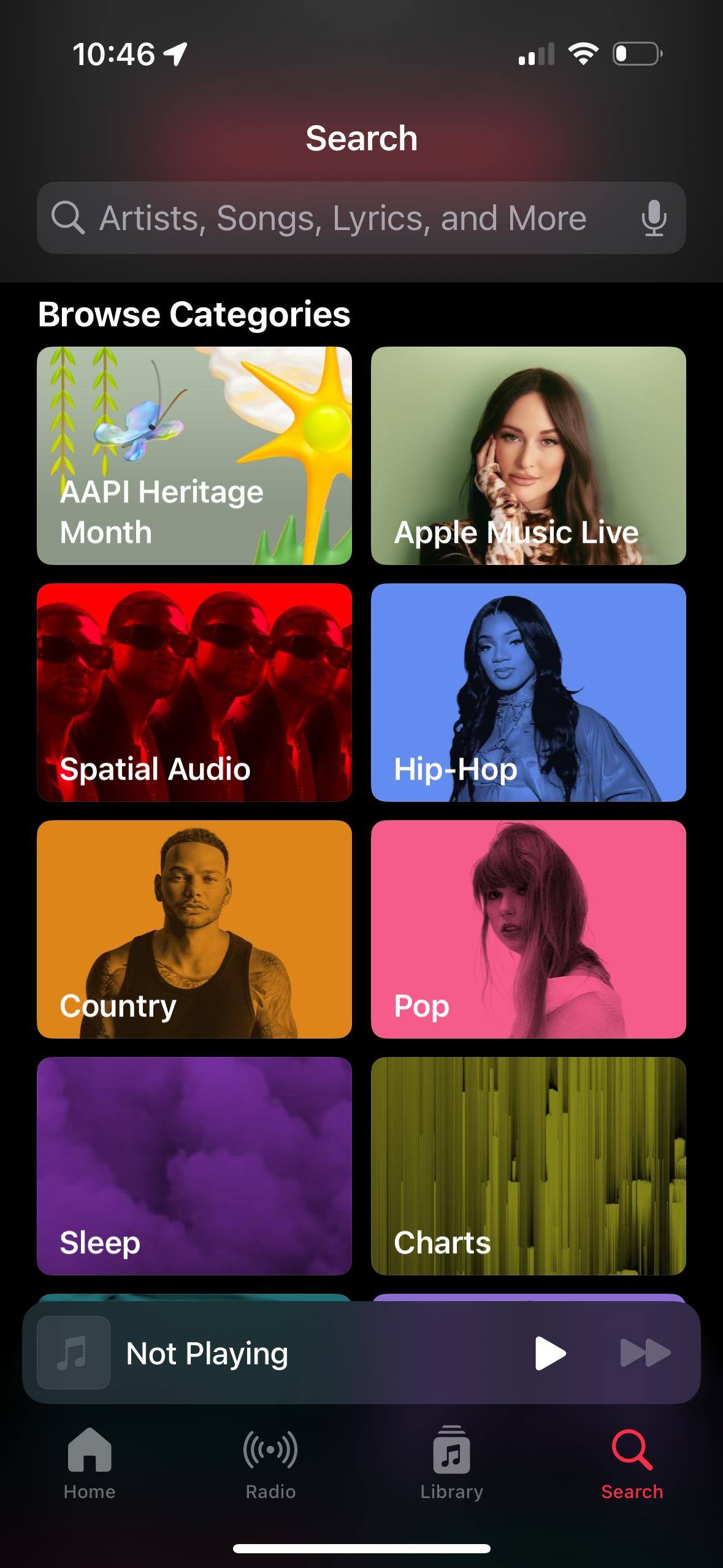Tap the Artists, Songs, Lyrics search field
This screenshot has width=723, height=1568.
(343, 218)
